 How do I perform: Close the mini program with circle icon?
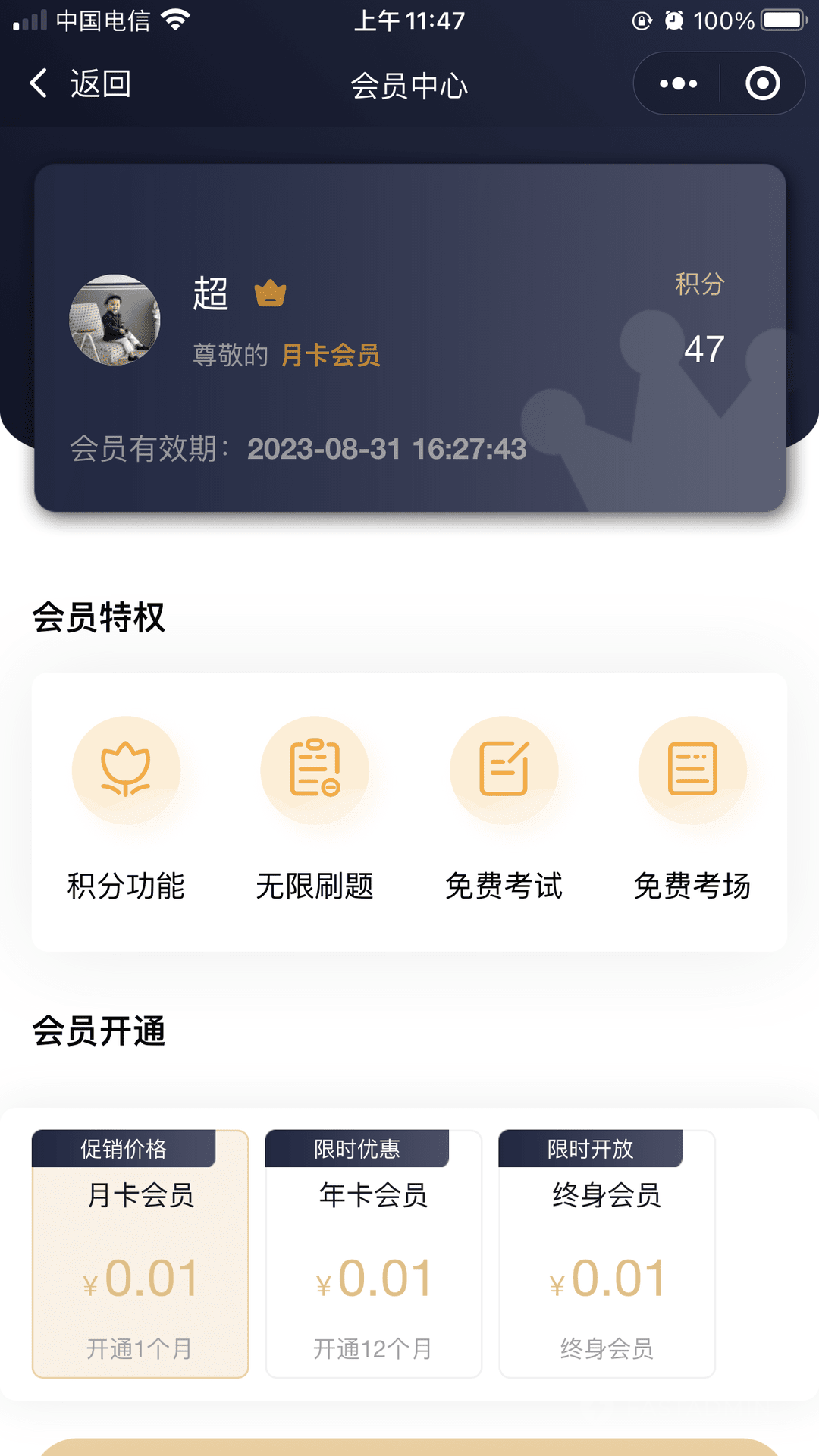click(762, 83)
